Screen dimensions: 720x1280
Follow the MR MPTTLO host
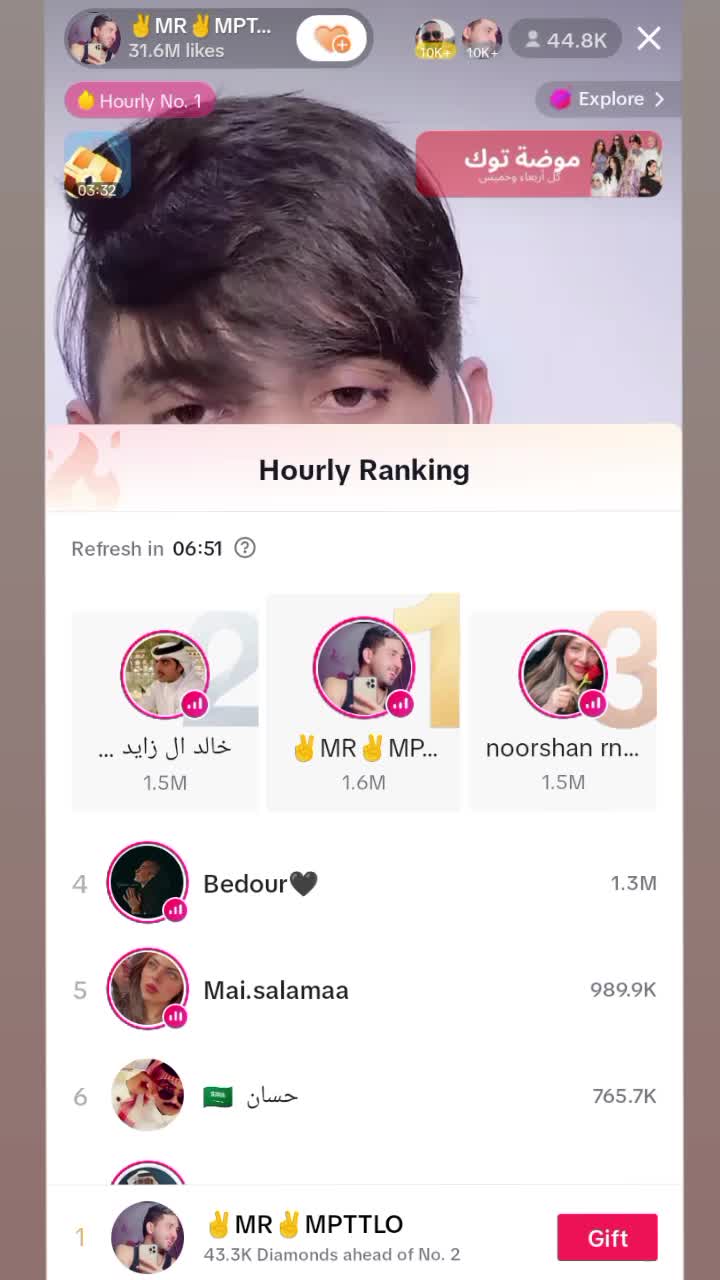click(332, 39)
